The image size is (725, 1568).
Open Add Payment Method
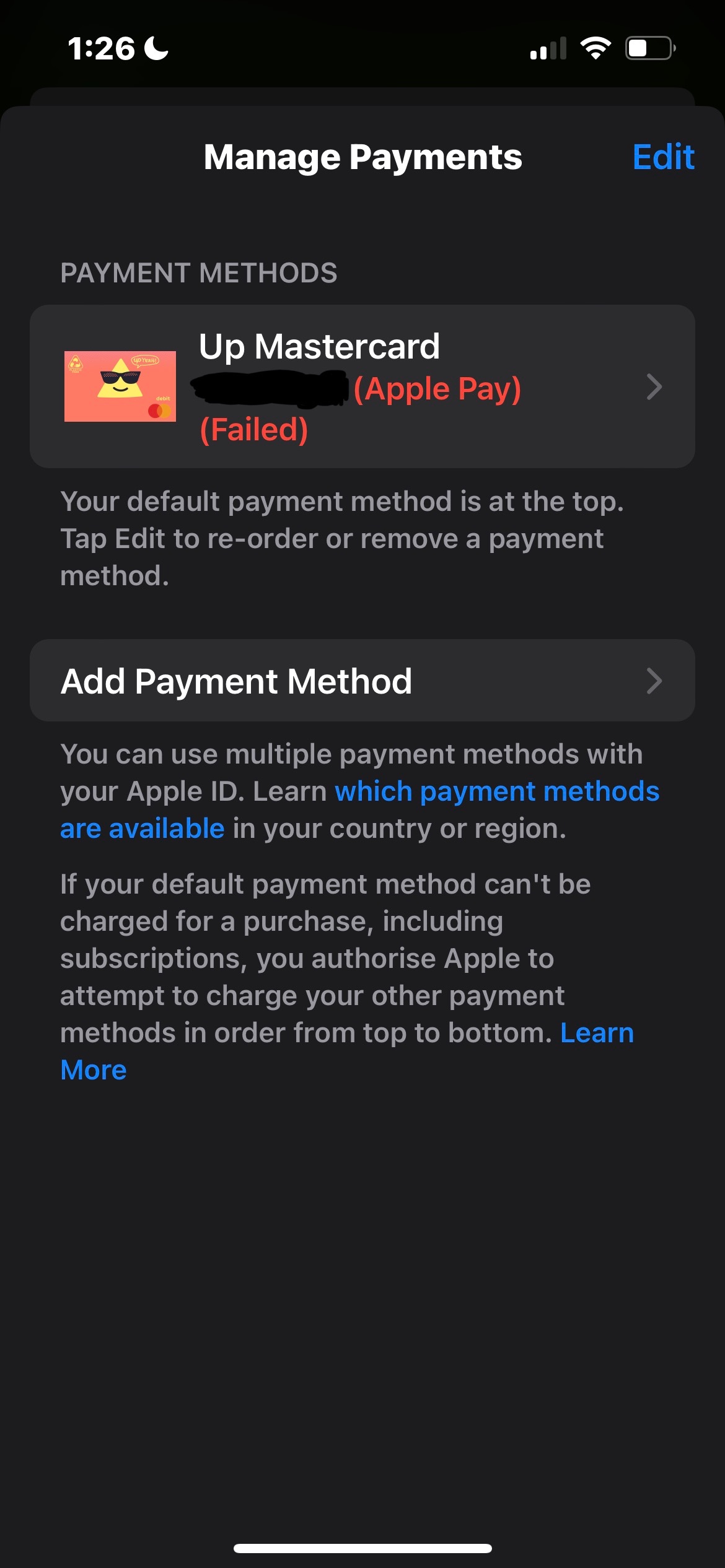[x=362, y=681]
